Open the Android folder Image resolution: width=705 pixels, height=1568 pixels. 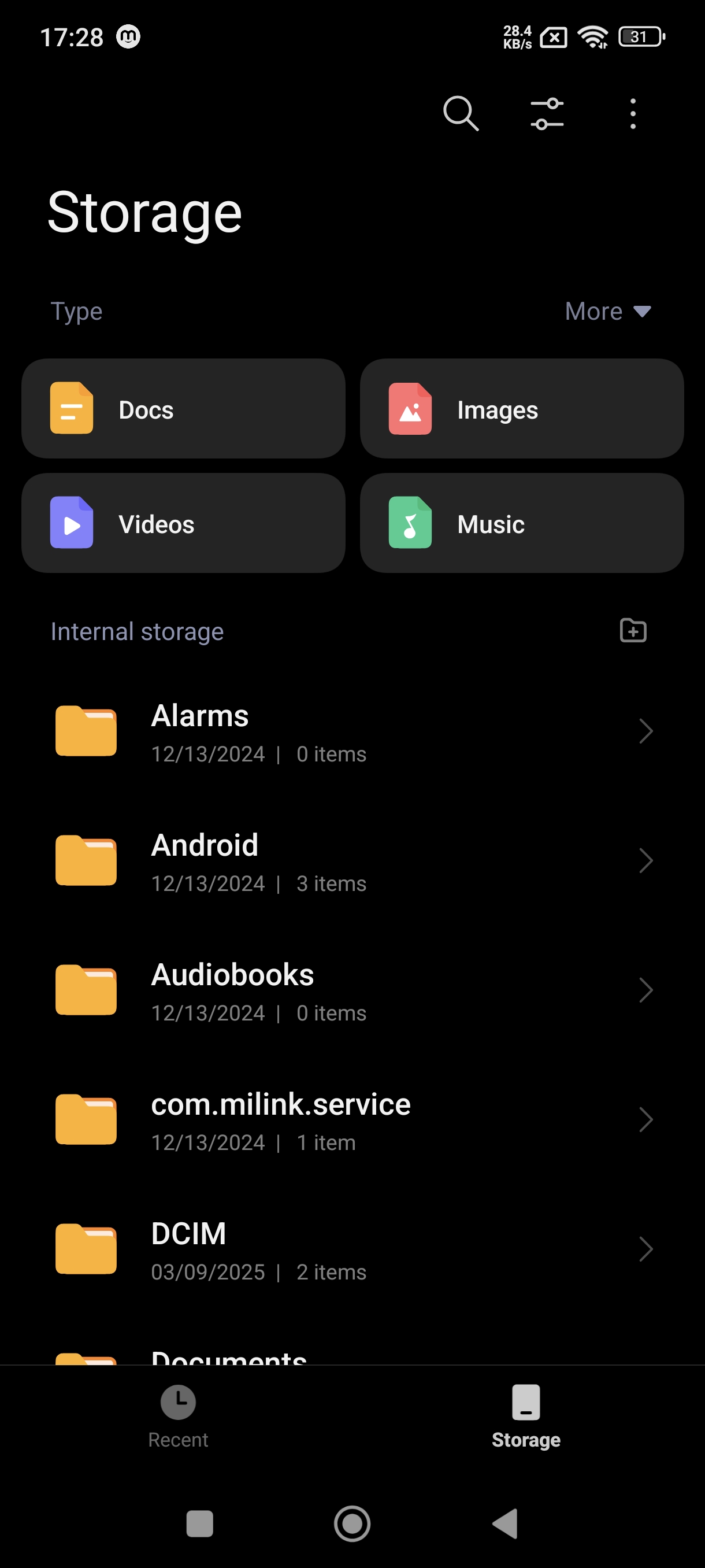[x=352, y=861]
